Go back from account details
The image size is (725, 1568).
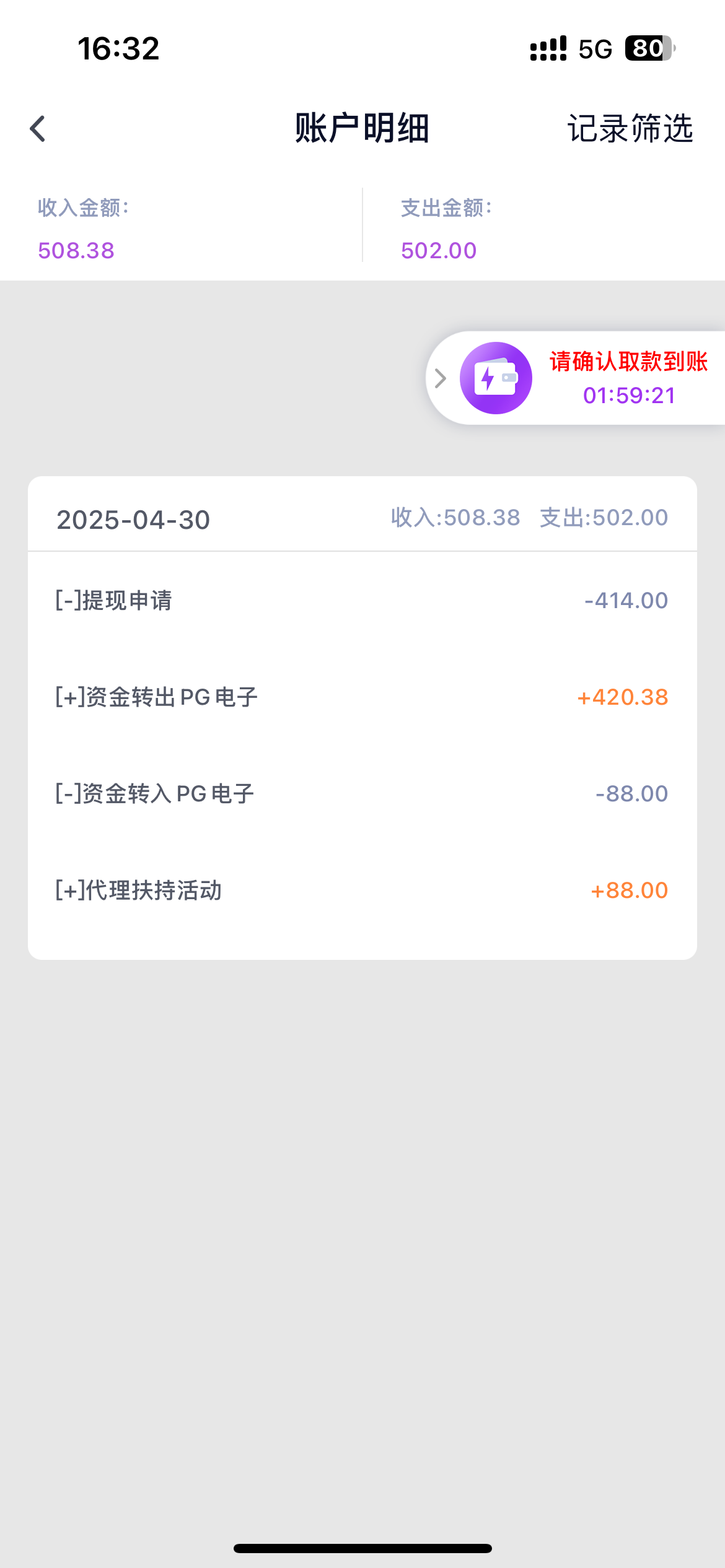point(38,129)
